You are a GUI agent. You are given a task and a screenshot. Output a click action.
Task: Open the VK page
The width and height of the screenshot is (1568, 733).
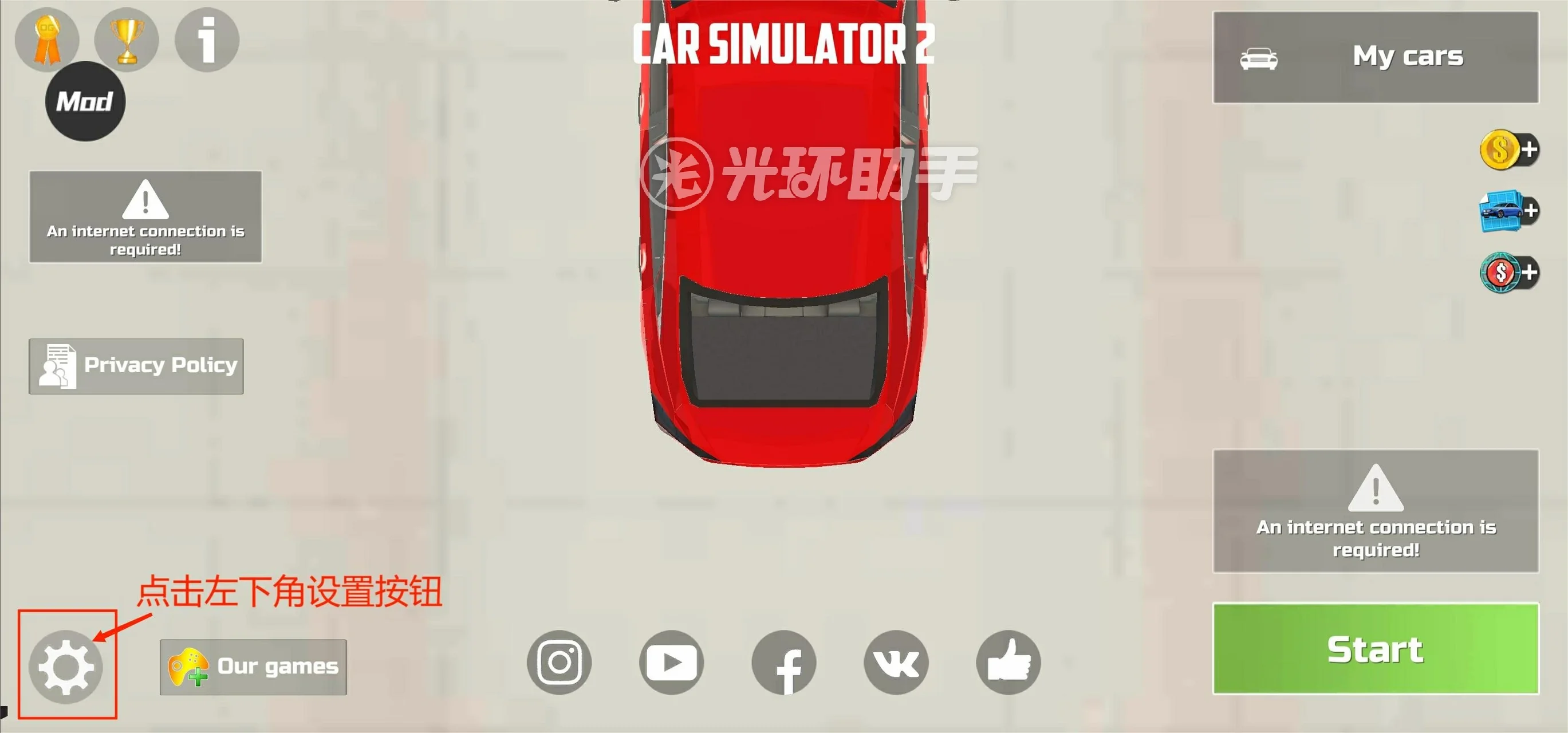(x=896, y=662)
